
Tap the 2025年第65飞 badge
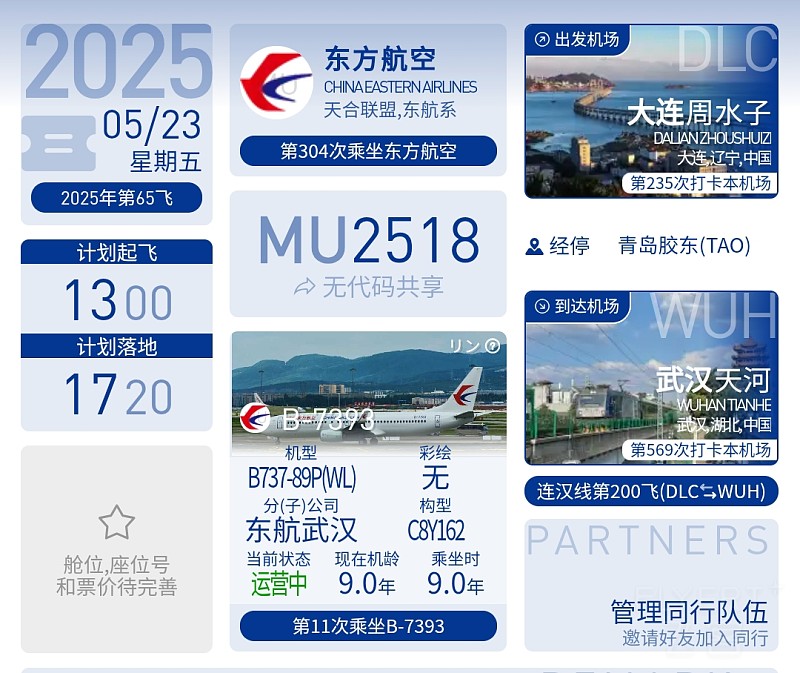tap(116, 198)
